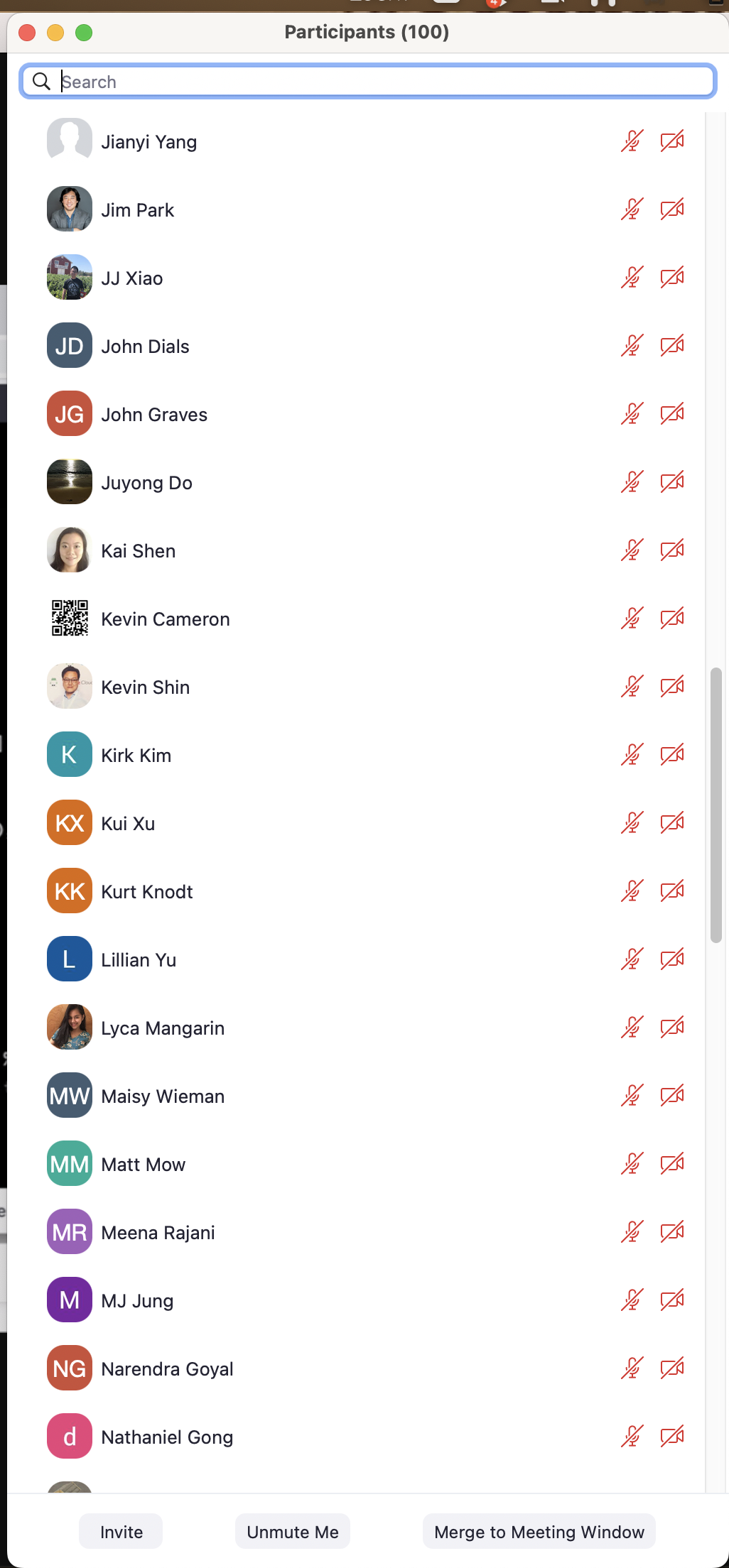This screenshot has width=729, height=1568.
Task: Tap the camera-off icon next to Matt Mow
Action: point(672,1164)
